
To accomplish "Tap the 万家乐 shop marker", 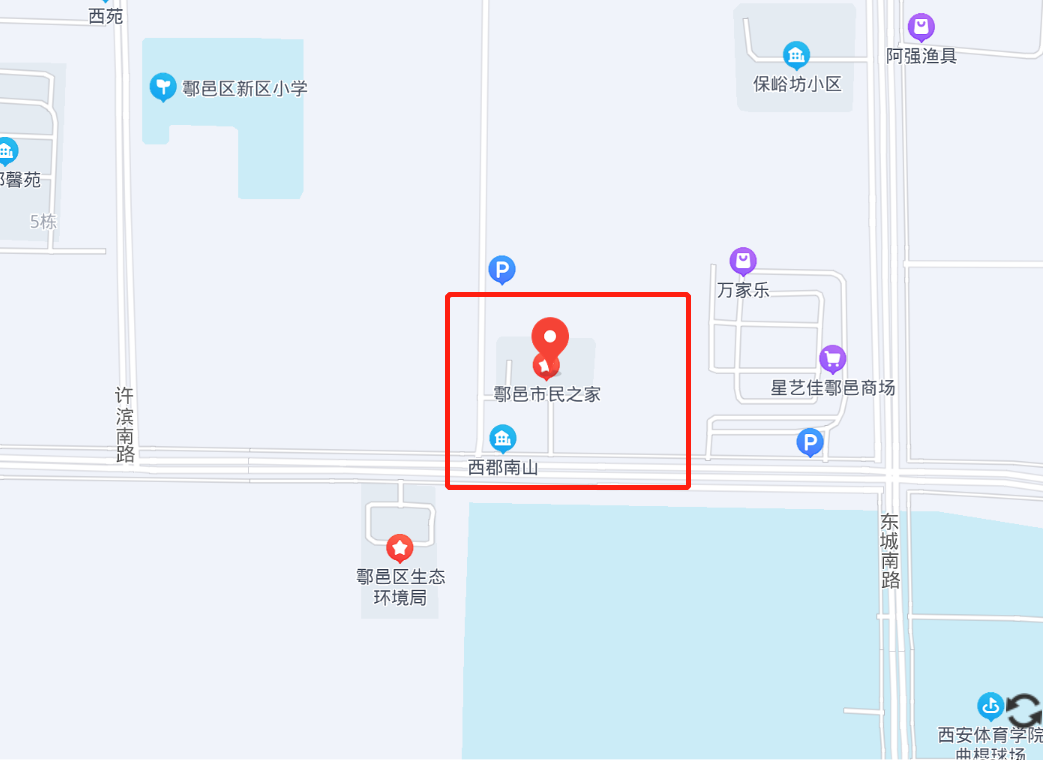I will [742, 262].
